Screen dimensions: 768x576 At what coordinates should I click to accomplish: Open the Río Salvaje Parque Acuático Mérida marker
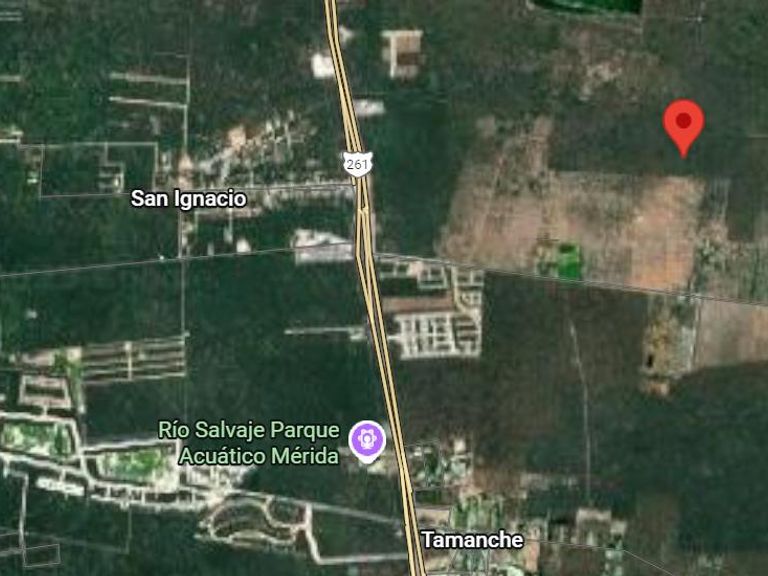click(366, 439)
